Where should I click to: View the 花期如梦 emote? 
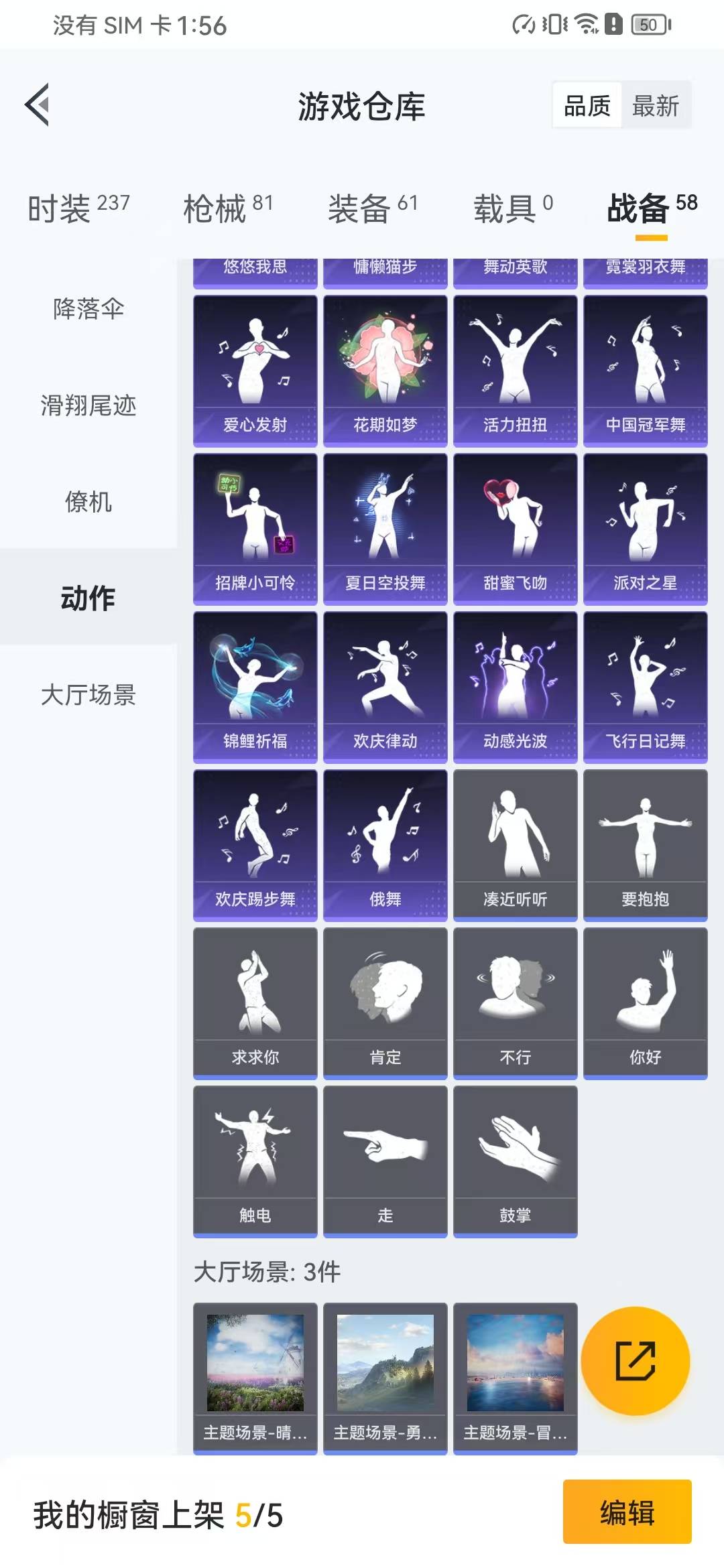(385, 371)
